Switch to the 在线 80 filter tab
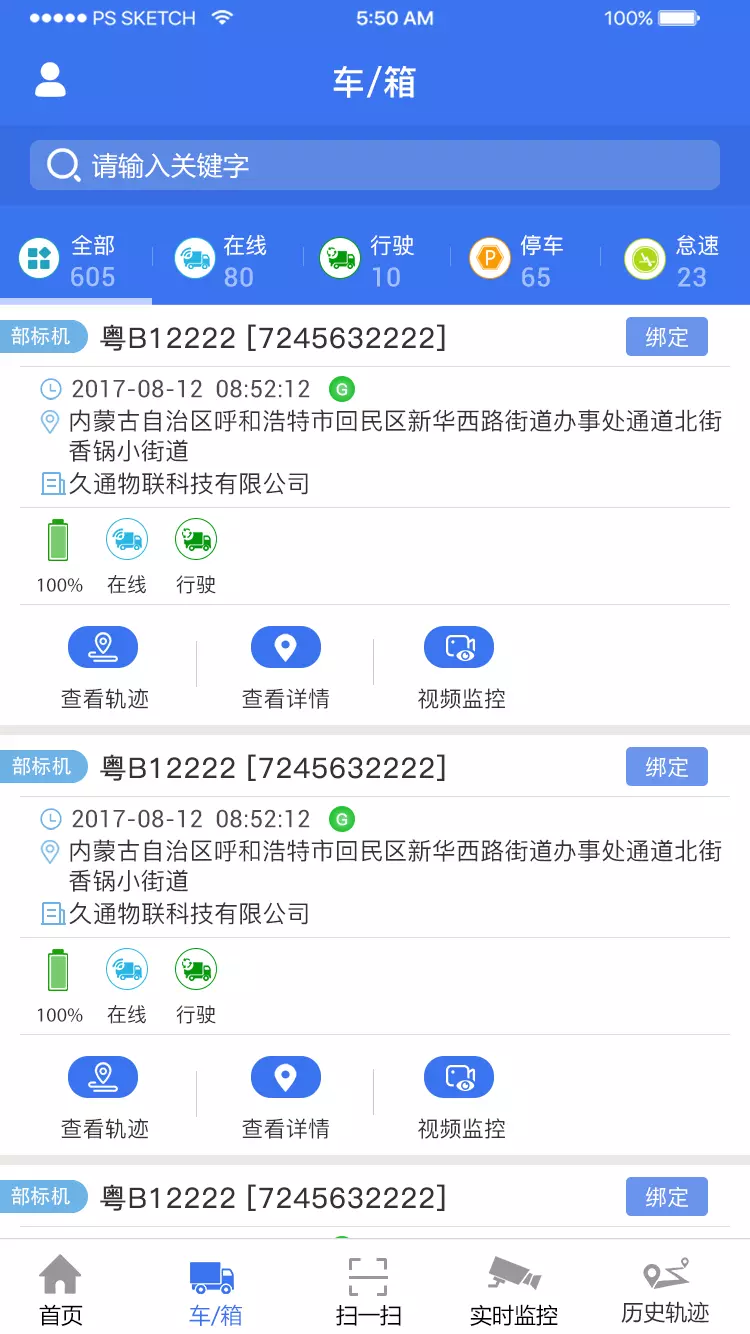Image resolution: width=750 pixels, height=1334 pixels. (228, 260)
